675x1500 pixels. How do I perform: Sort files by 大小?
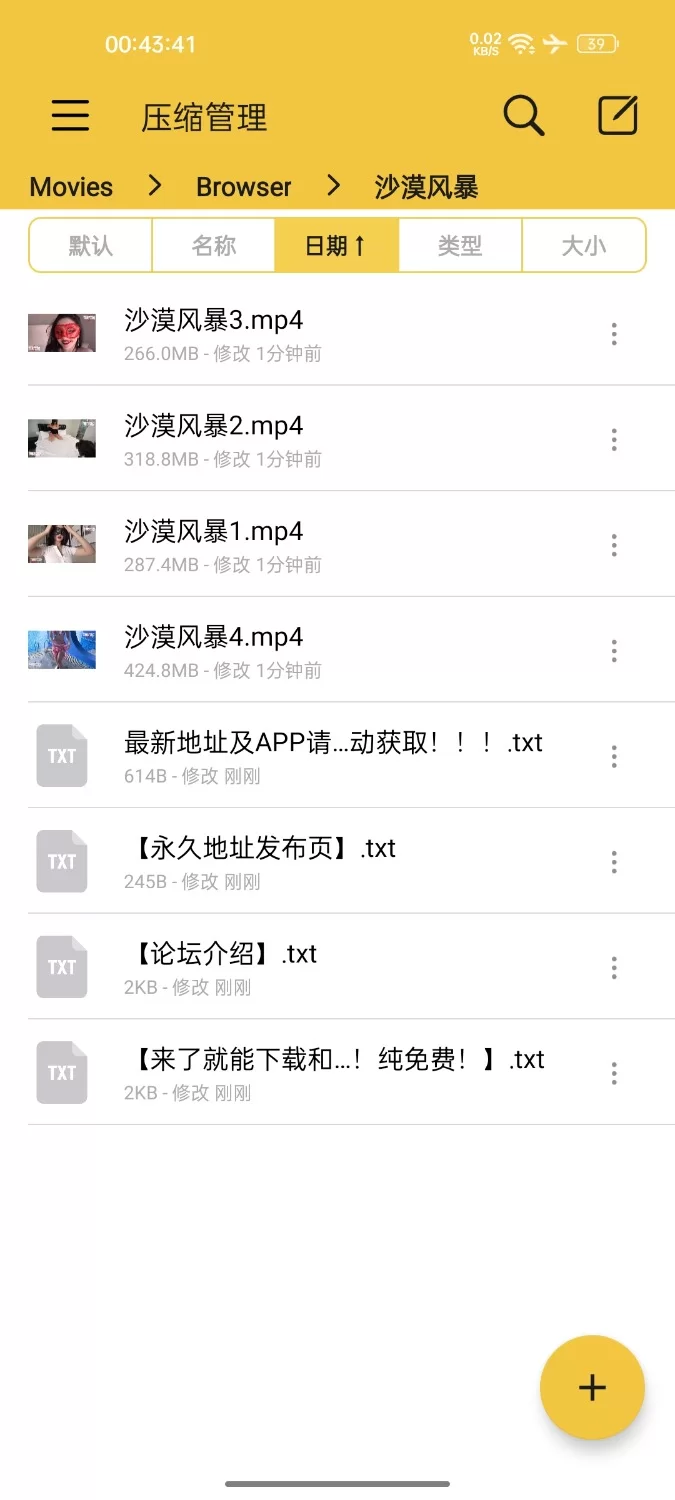click(584, 246)
